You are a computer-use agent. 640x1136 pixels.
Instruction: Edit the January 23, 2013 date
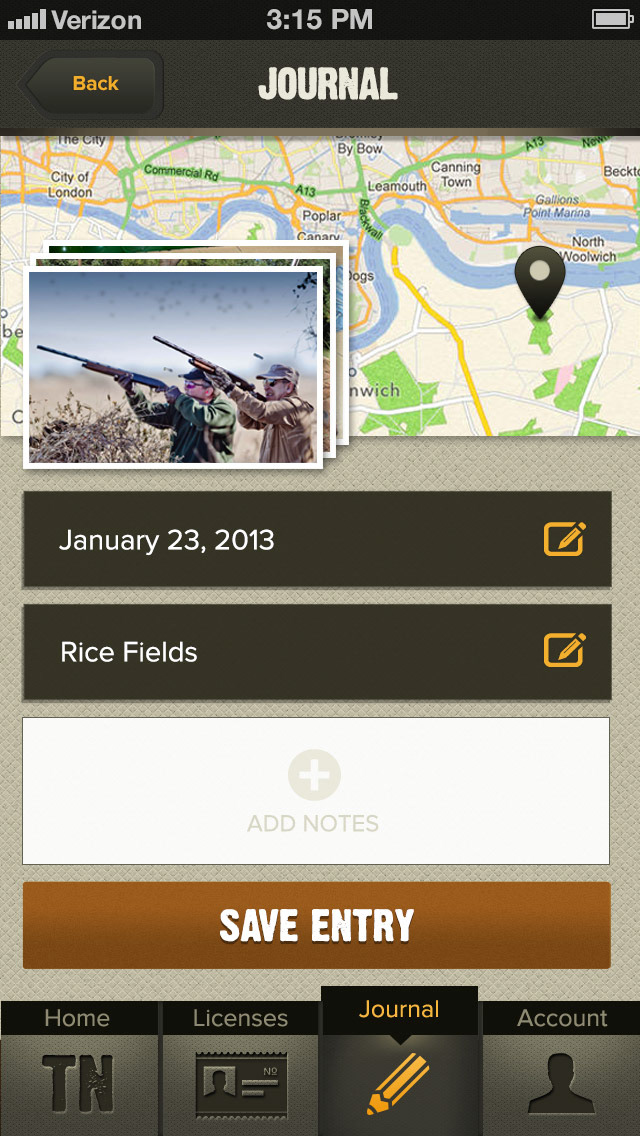coord(564,540)
